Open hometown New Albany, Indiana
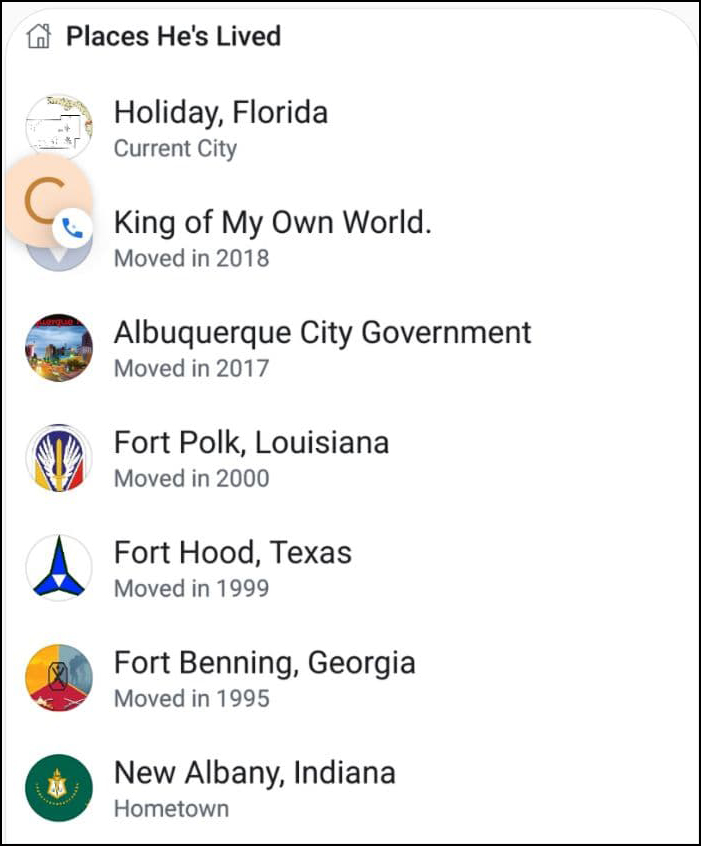The image size is (701, 846). tap(254, 773)
